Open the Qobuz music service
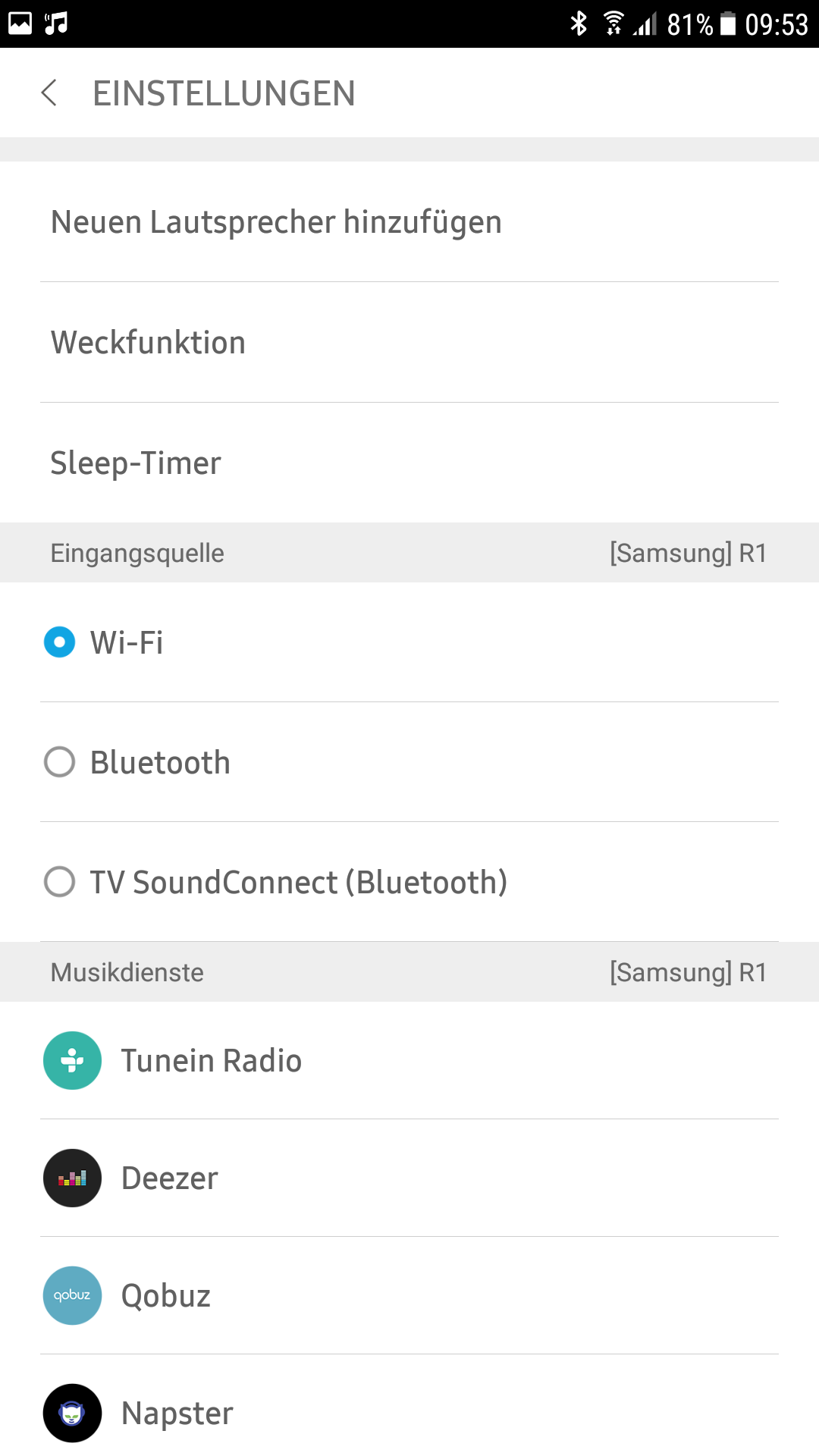This screenshot has height=1456, width=819. pyautogui.click(x=166, y=1296)
